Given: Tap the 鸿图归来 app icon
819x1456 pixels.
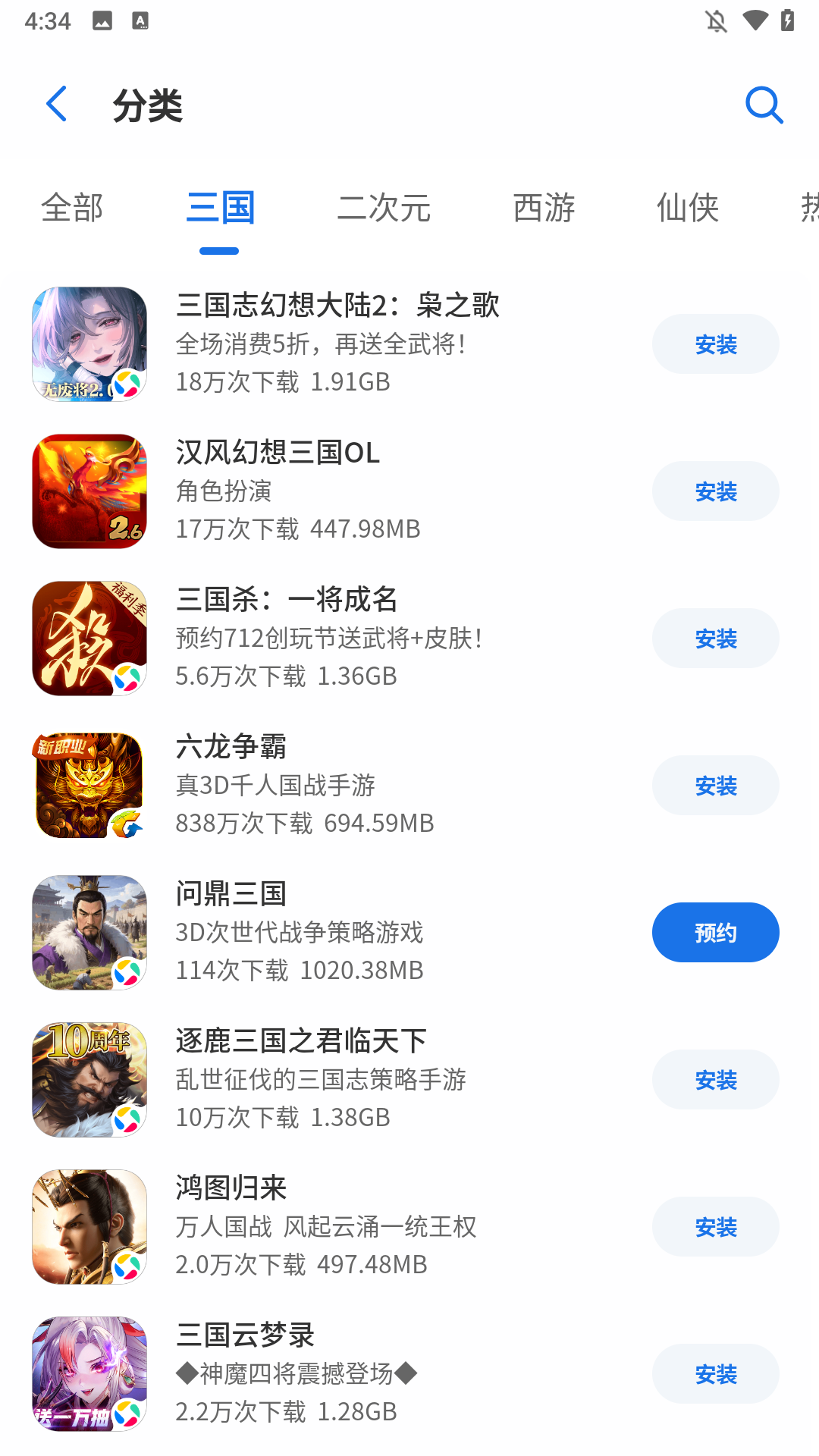Looking at the screenshot, I should tap(89, 1226).
